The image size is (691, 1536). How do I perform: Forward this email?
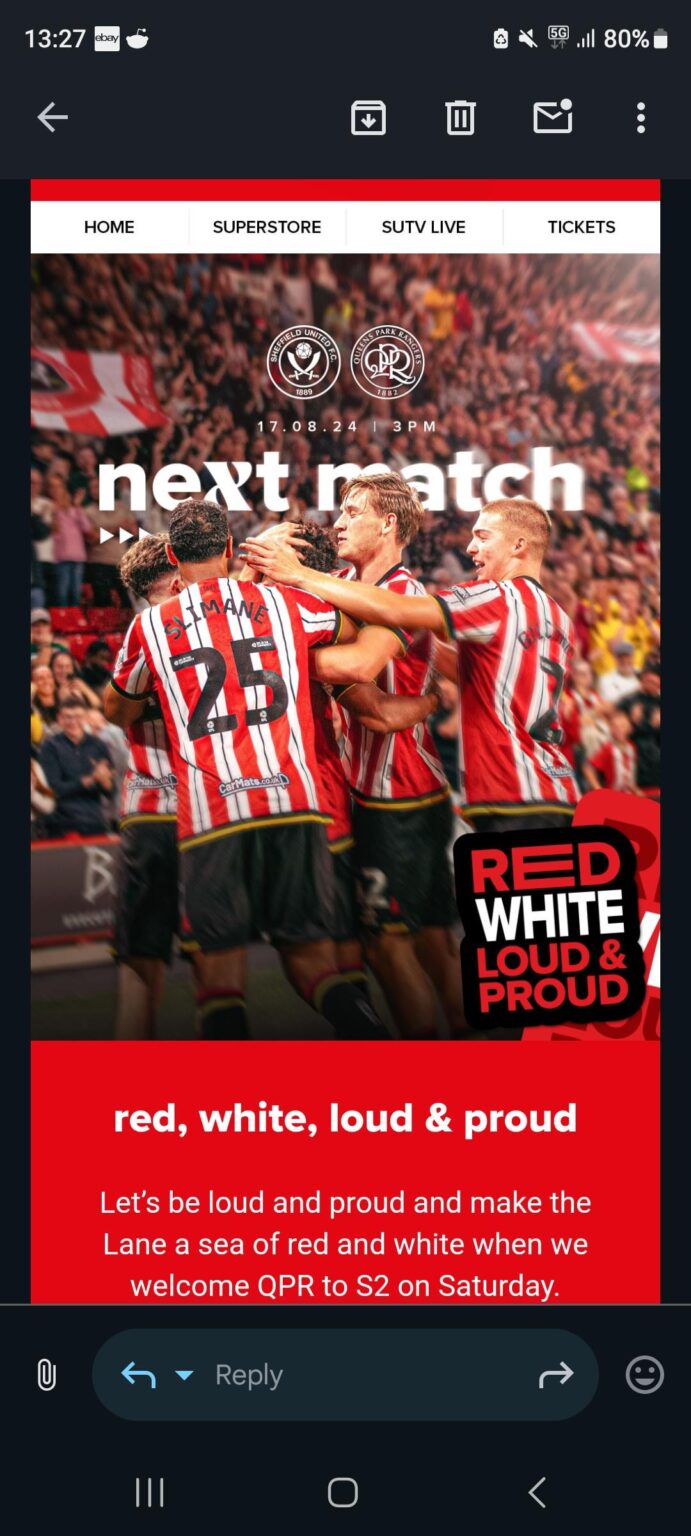556,1375
